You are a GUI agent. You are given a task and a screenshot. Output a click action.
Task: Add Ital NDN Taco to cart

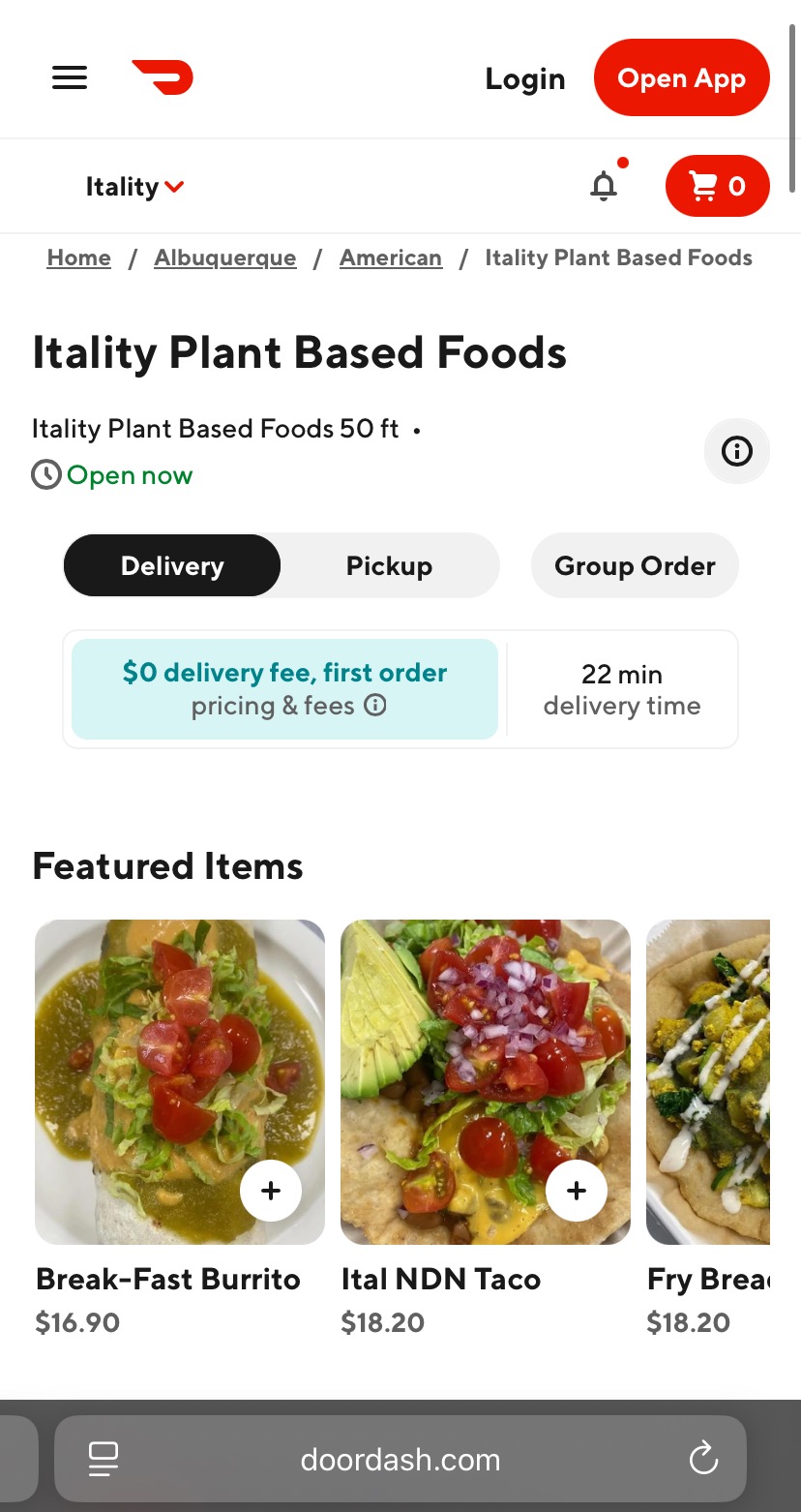click(577, 1191)
